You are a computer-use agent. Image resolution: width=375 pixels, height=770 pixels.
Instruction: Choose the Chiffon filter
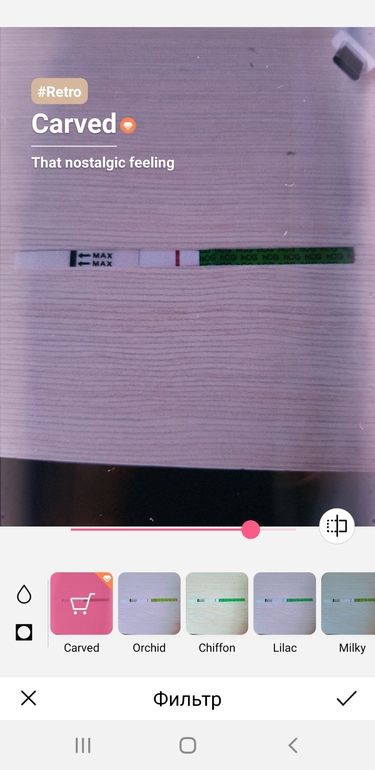(x=217, y=604)
